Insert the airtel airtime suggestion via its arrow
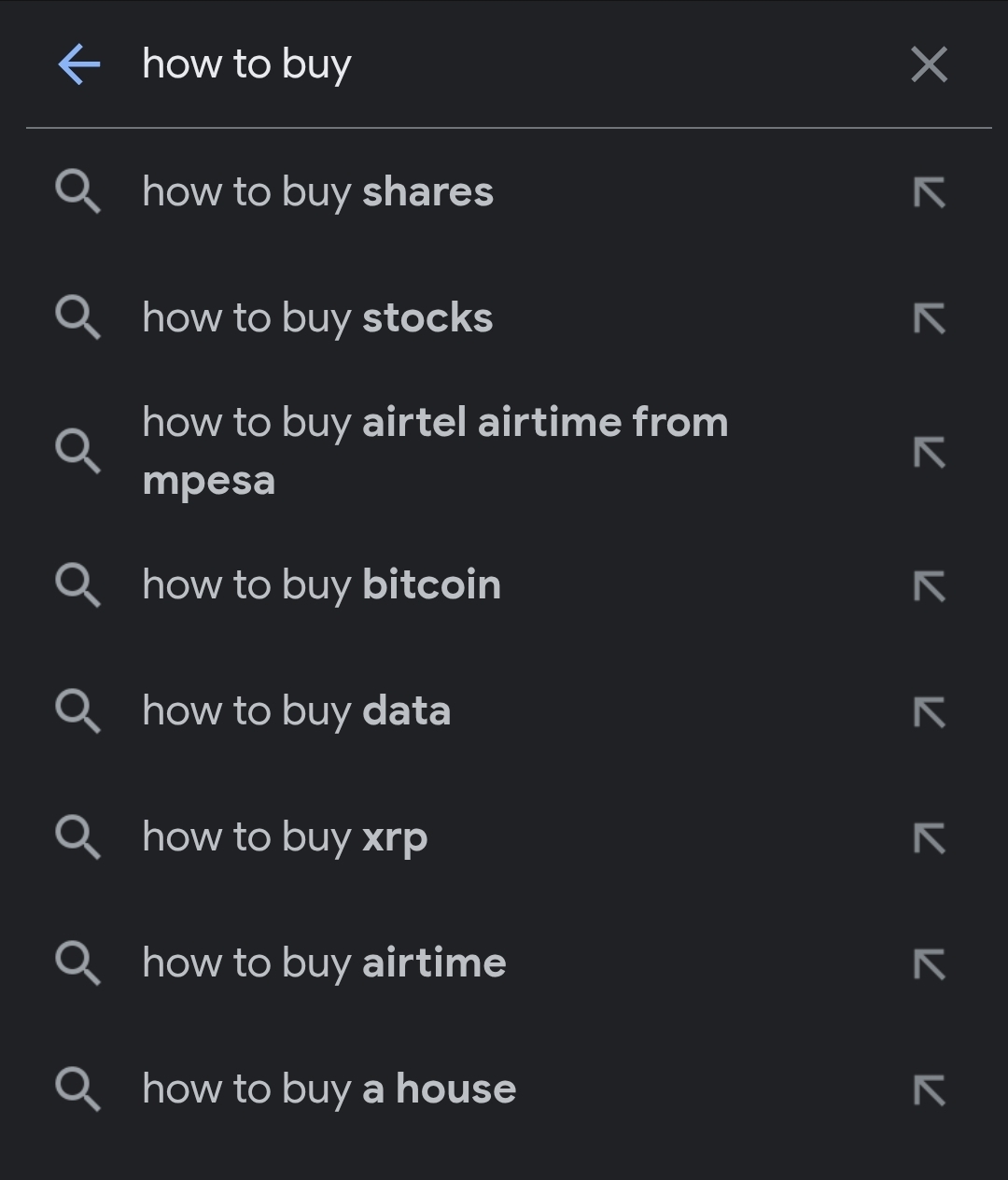The height and width of the screenshot is (1180, 1008). pyautogui.click(x=930, y=452)
